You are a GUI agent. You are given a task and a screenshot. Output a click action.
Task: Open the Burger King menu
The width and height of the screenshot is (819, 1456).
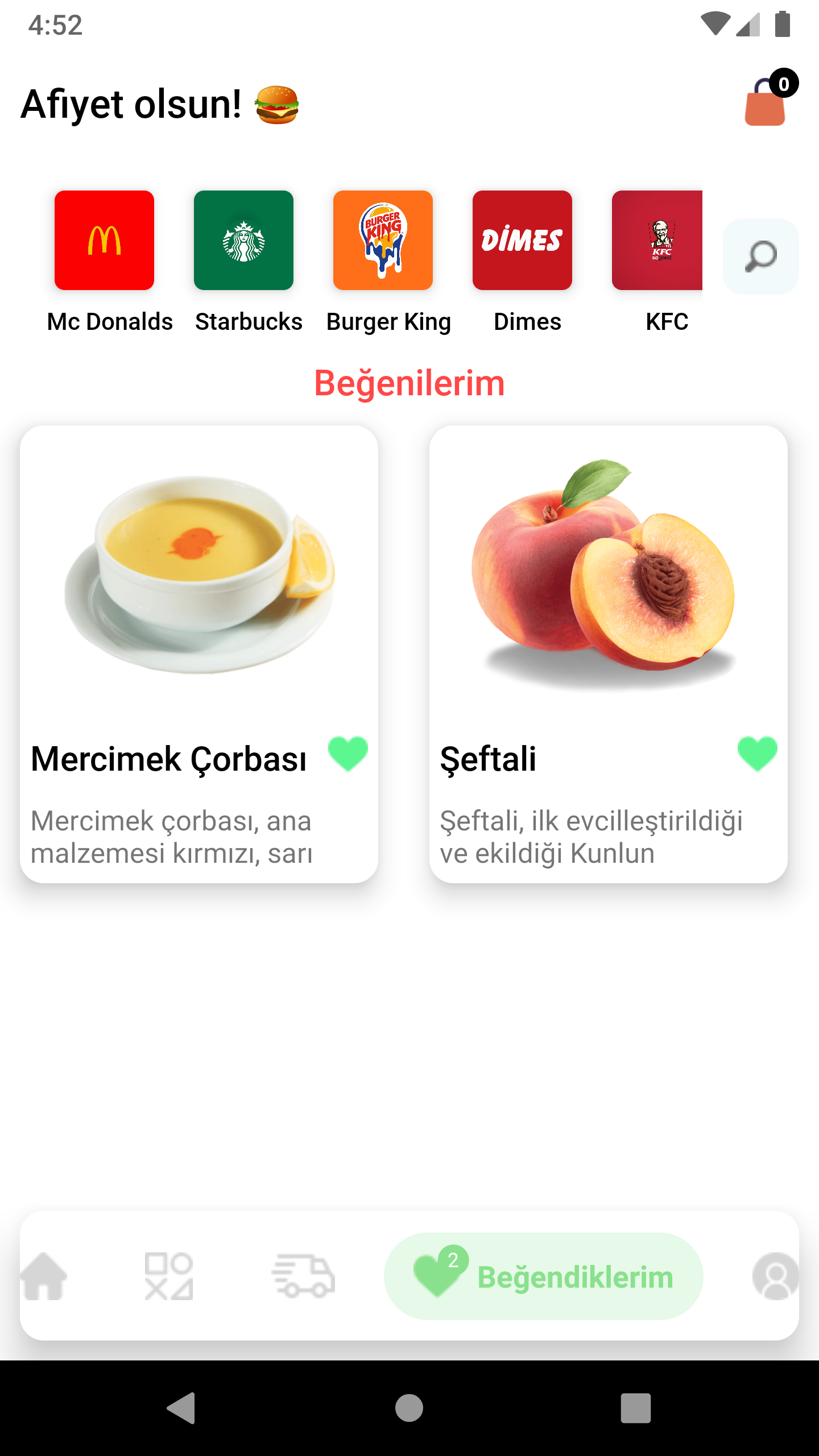383,240
